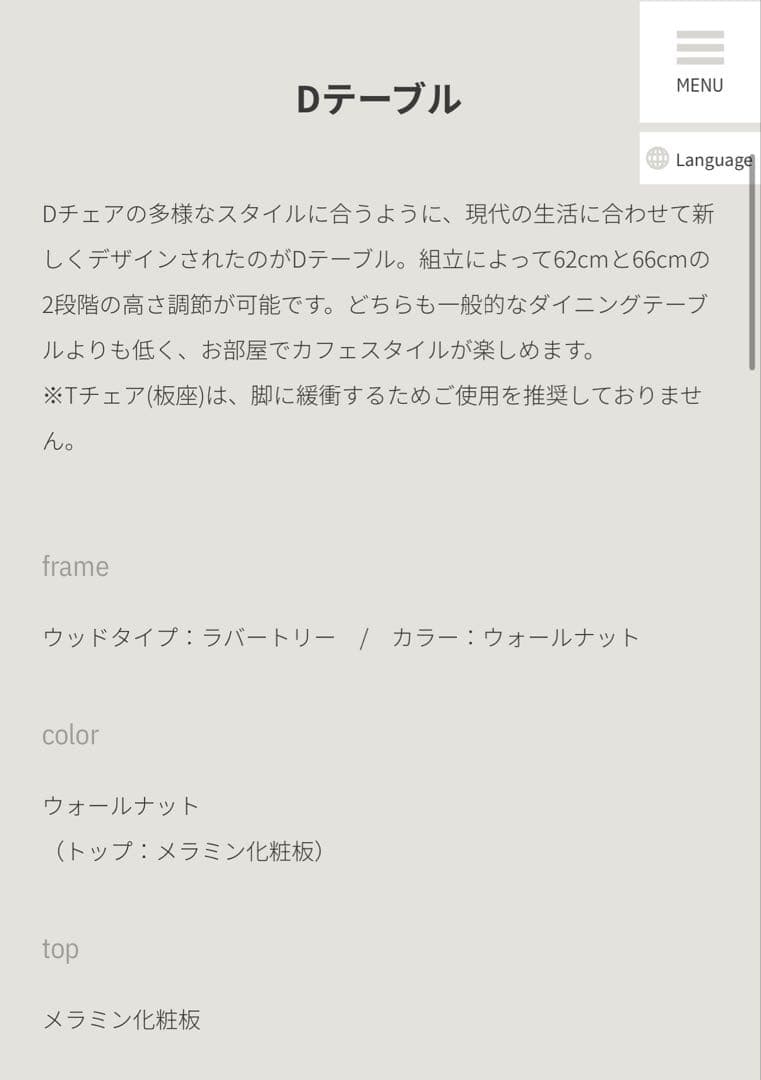Select the top section heading
Screen dimensions: 761x1080
pos(60,950)
